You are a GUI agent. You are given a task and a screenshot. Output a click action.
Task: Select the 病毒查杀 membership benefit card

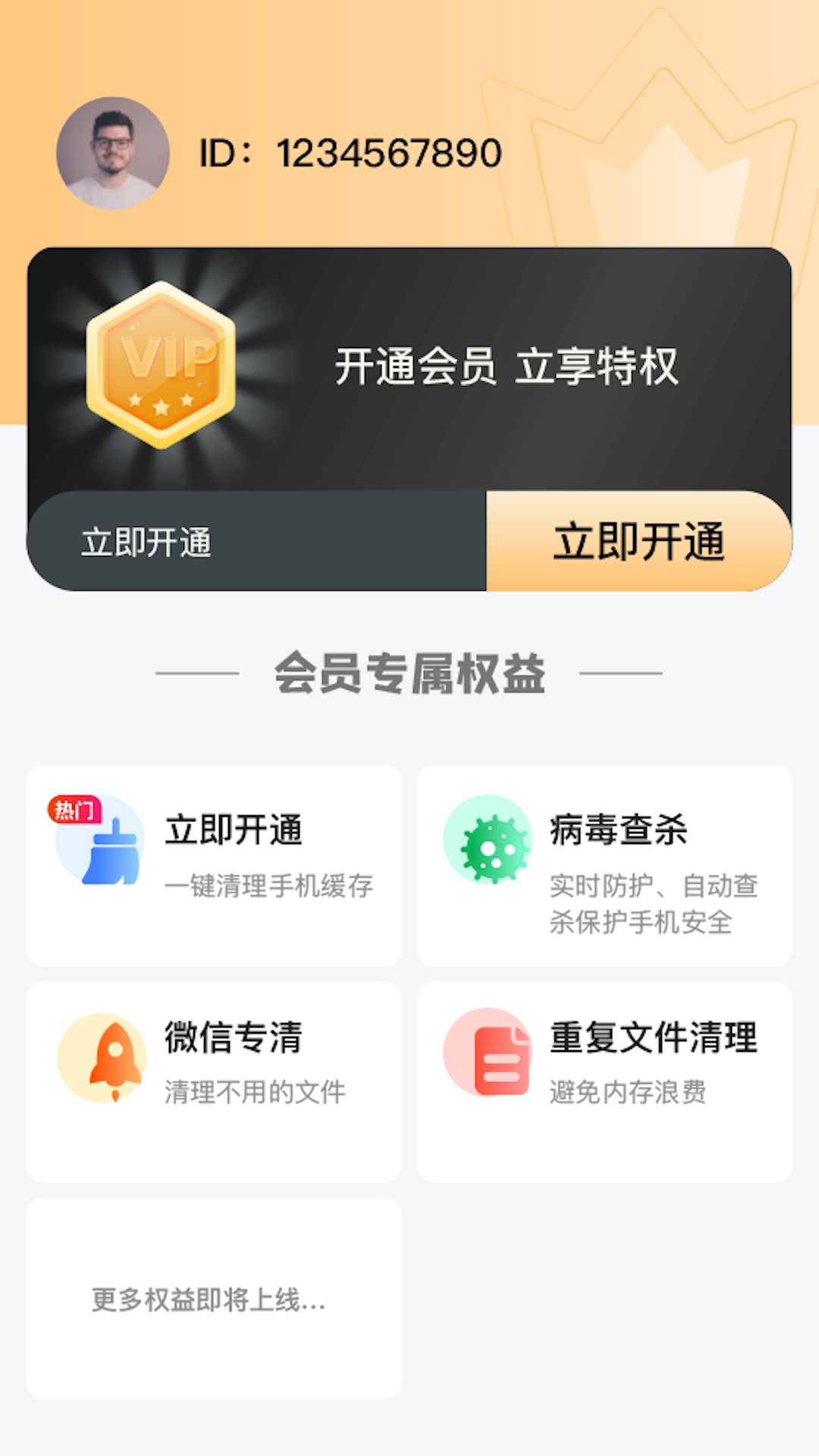pos(605,864)
